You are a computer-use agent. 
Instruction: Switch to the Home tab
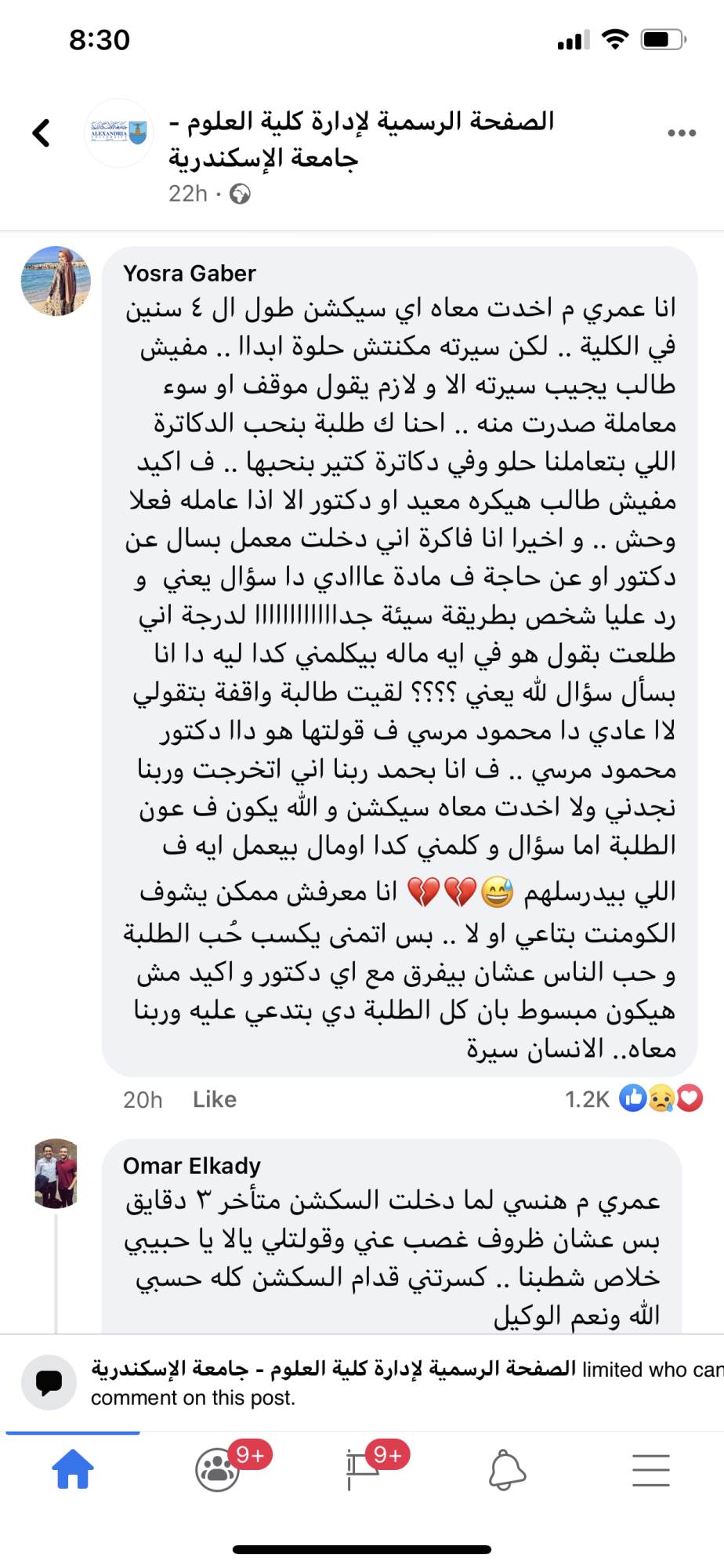point(73,1468)
